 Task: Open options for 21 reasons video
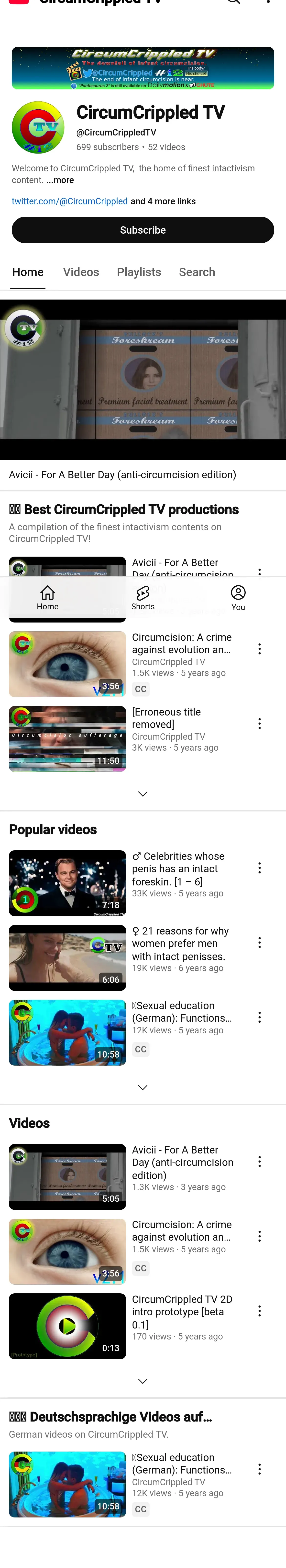(x=259, y=942)
